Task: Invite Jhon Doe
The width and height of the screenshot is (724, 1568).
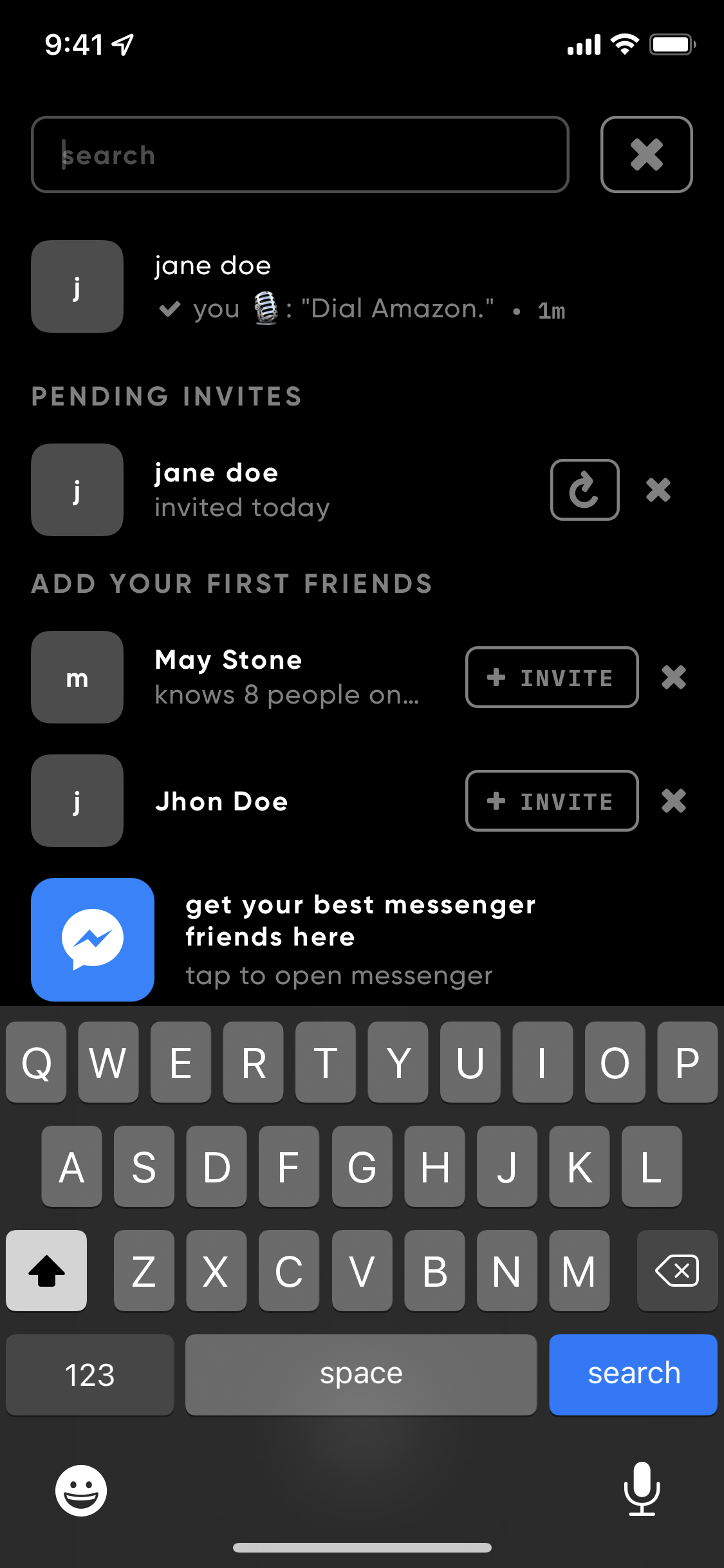Action: coord(552,801)
